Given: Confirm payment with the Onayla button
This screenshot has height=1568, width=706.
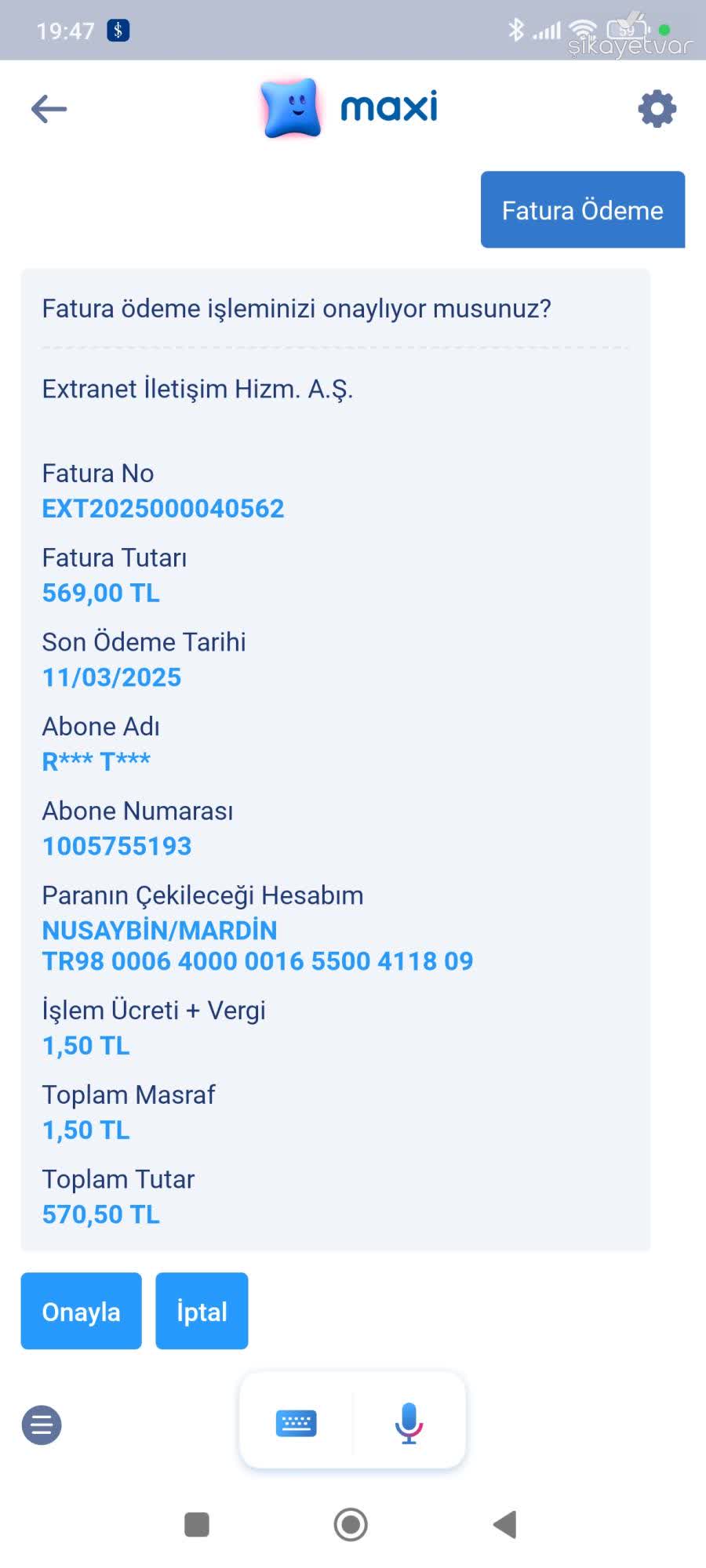Looking at the screenshot, I should 81,1310.
